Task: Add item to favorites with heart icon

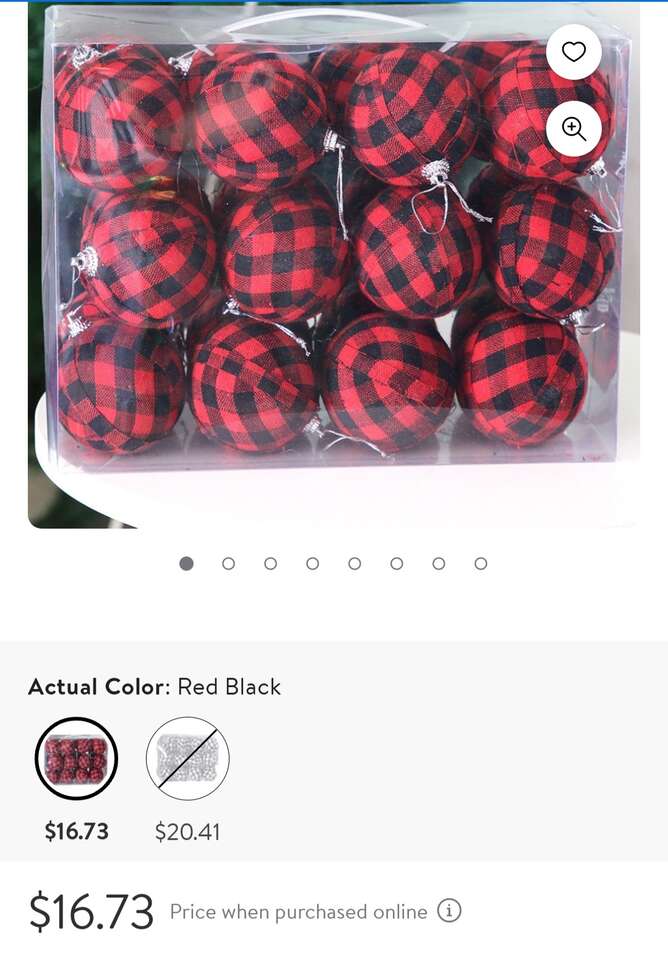Action: [574, 52]
